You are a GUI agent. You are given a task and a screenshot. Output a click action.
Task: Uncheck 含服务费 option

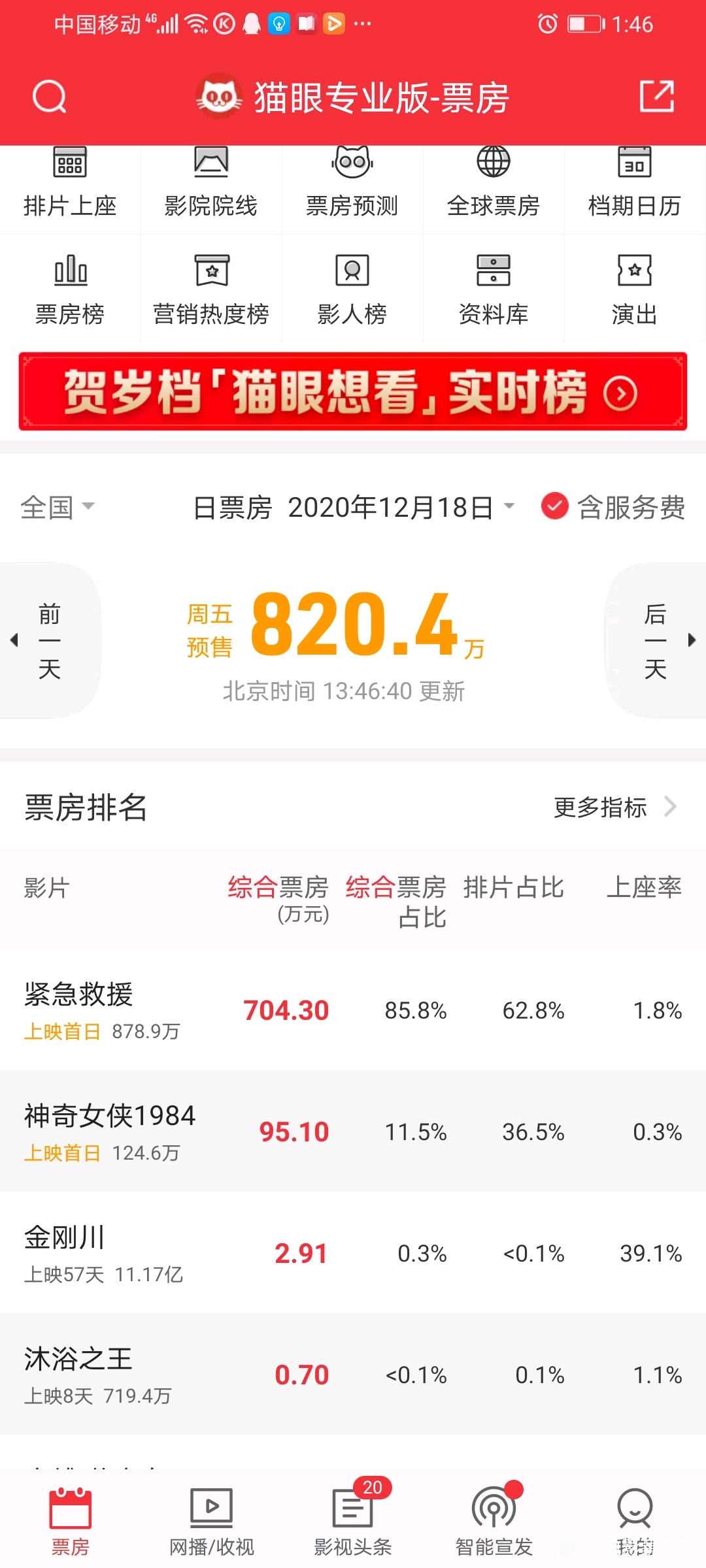(x=613, y=507)
